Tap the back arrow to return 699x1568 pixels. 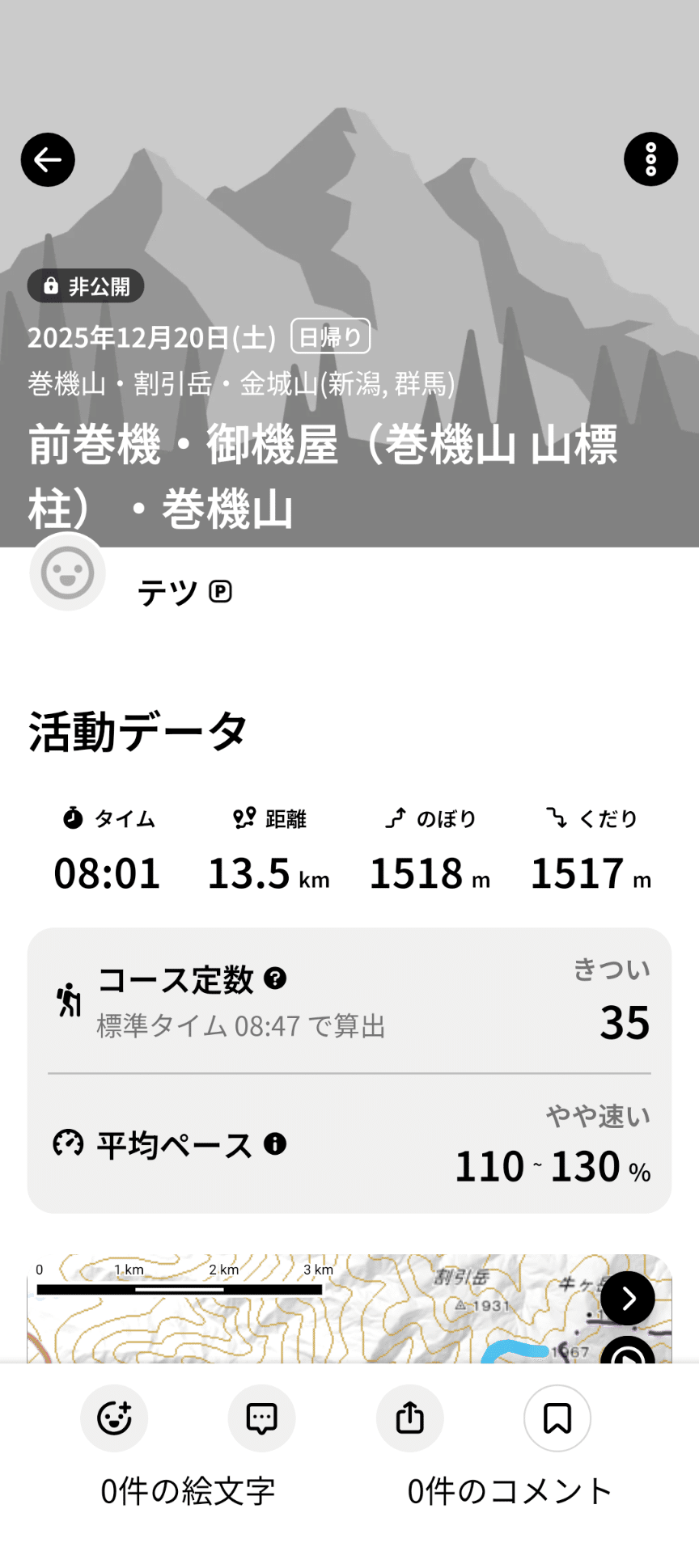pyautogui.click(x=47, y=159)
